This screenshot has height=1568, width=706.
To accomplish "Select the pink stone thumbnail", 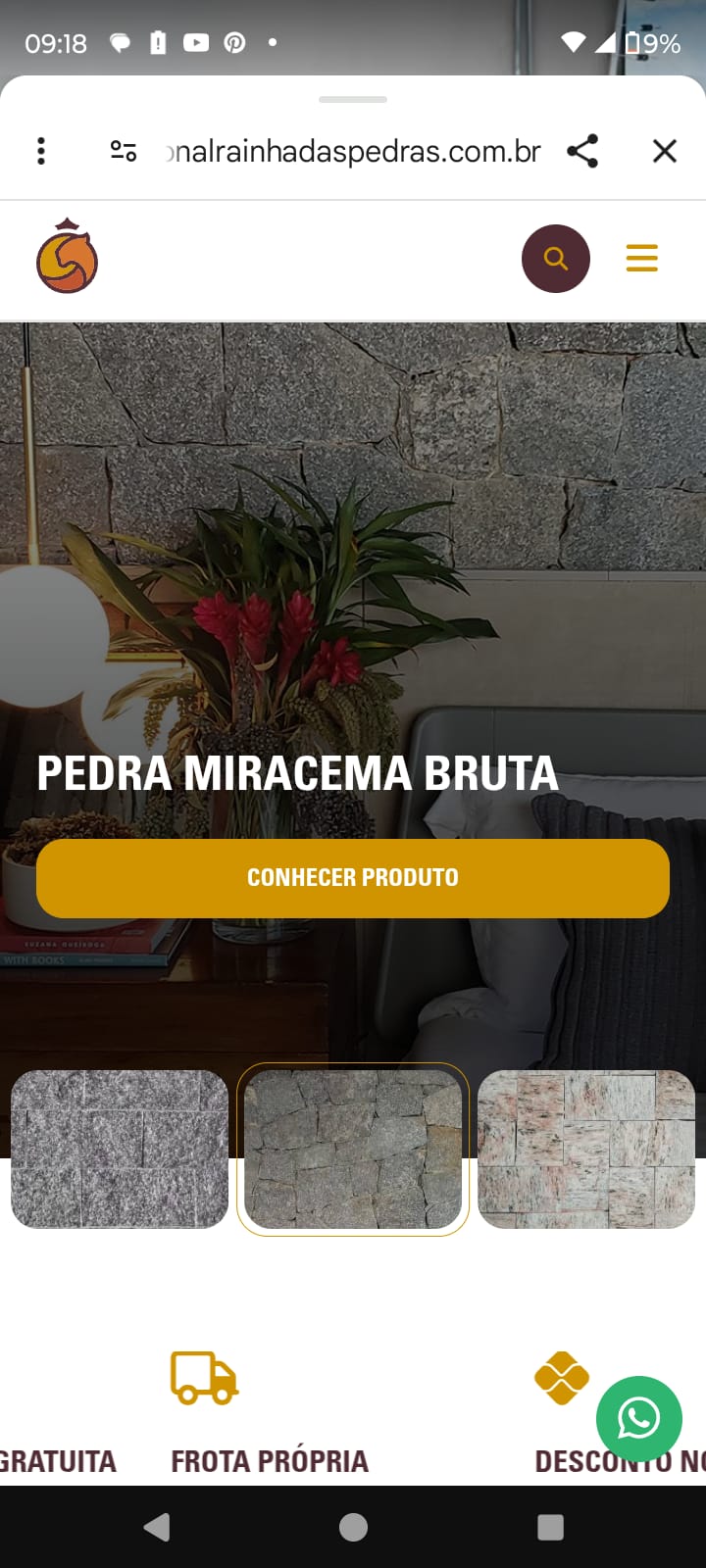I will [x=586, y=1149].
